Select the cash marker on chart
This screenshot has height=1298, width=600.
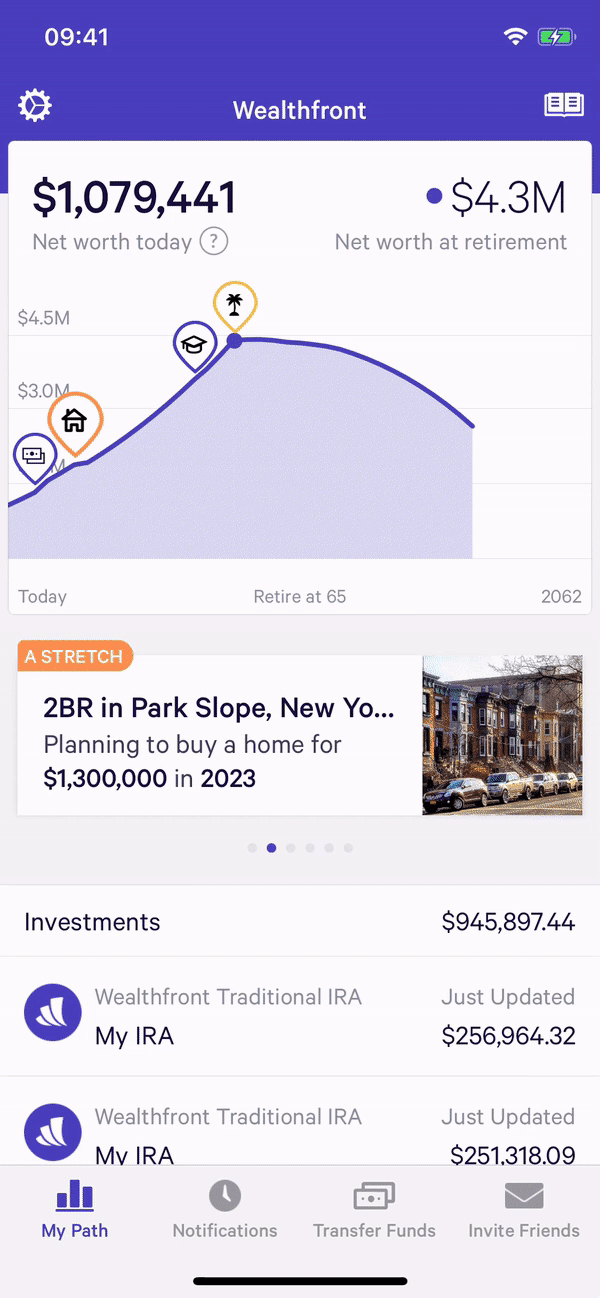[34, 456]
